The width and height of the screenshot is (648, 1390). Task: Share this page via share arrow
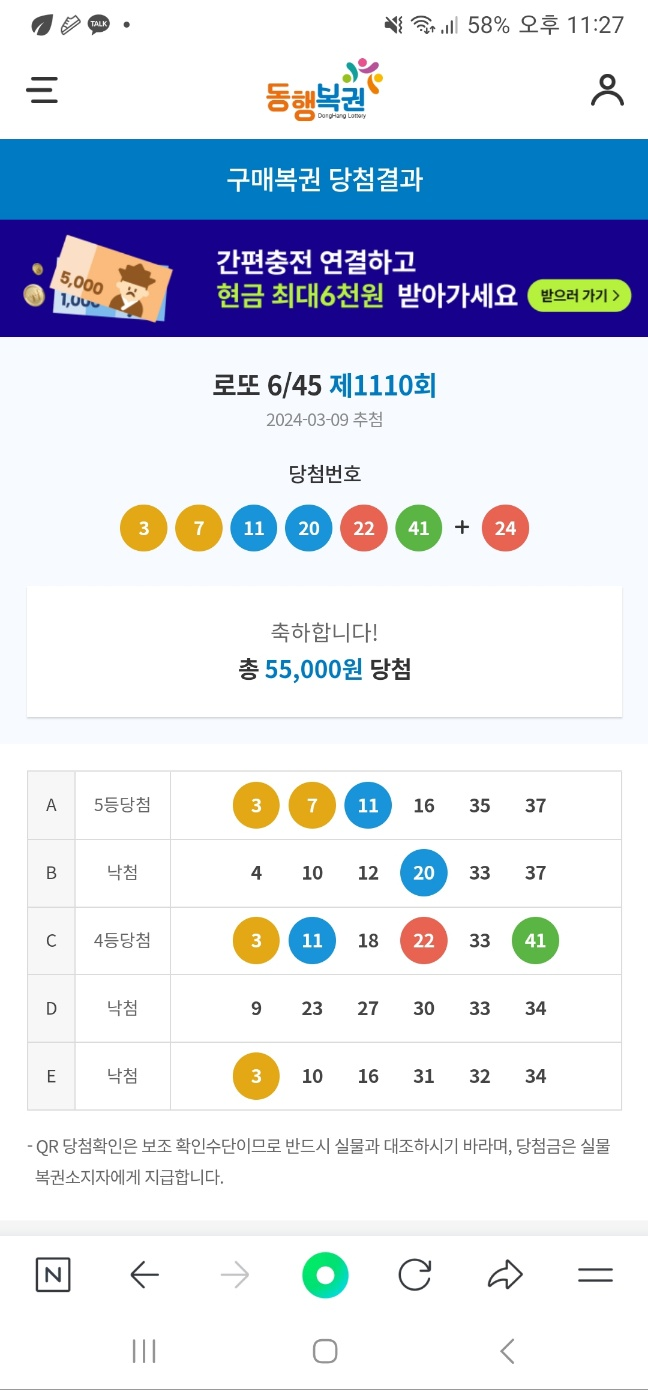505,1275
